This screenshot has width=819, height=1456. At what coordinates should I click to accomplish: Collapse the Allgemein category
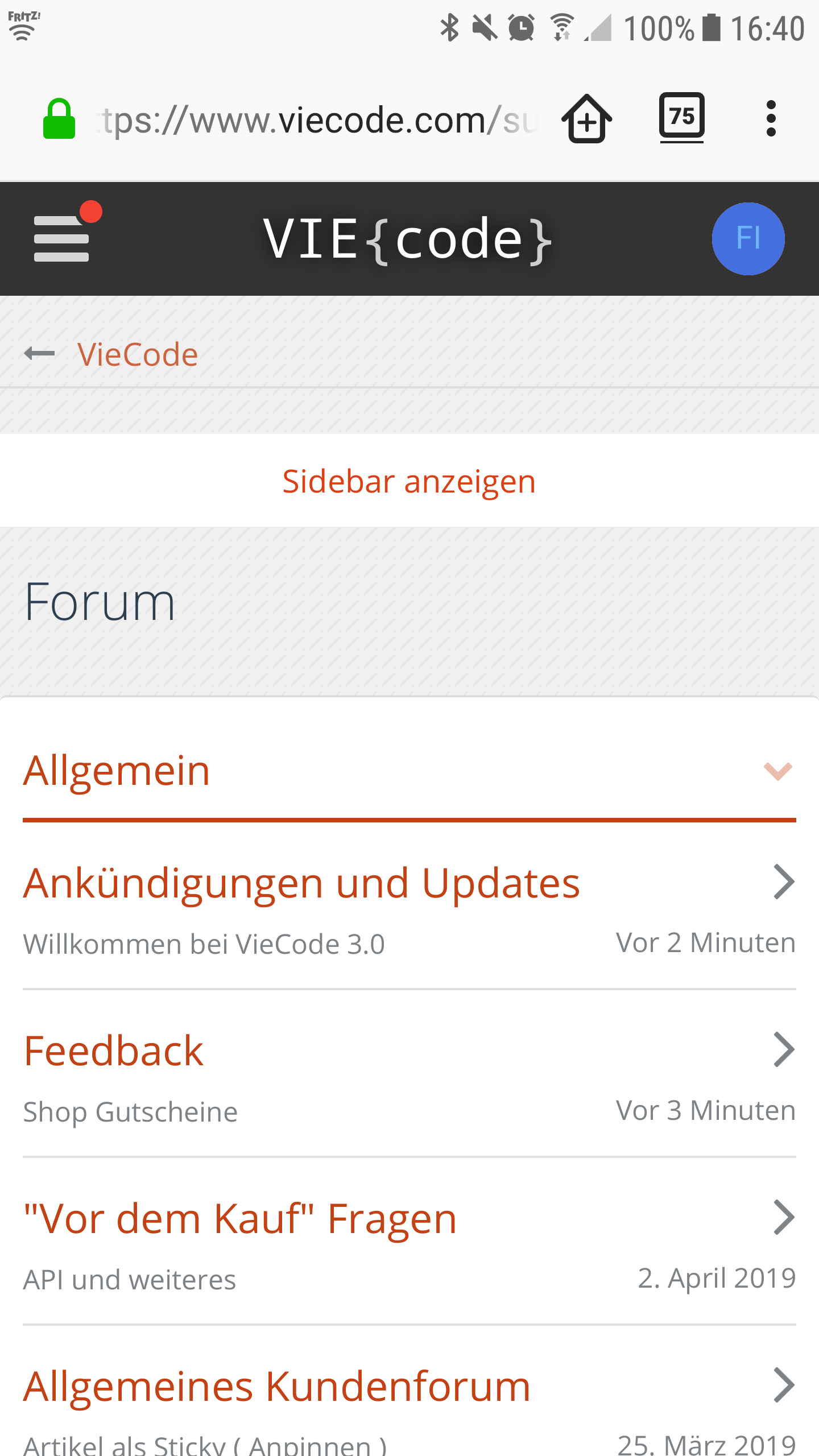pyautogui.click(x=777, y=771)
